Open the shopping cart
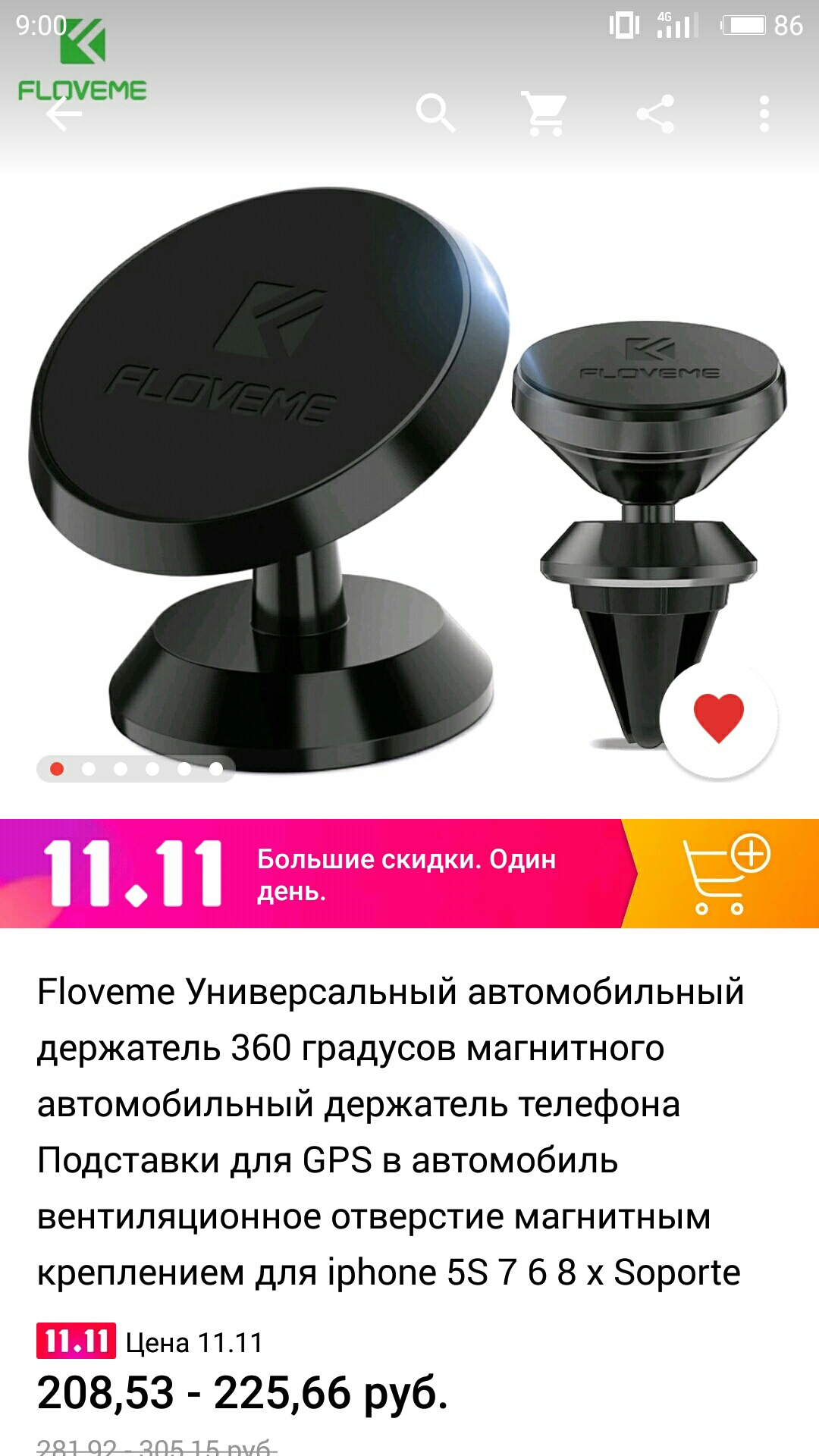The height and width of the screenshot is (1456, 819). click(545, 114)
